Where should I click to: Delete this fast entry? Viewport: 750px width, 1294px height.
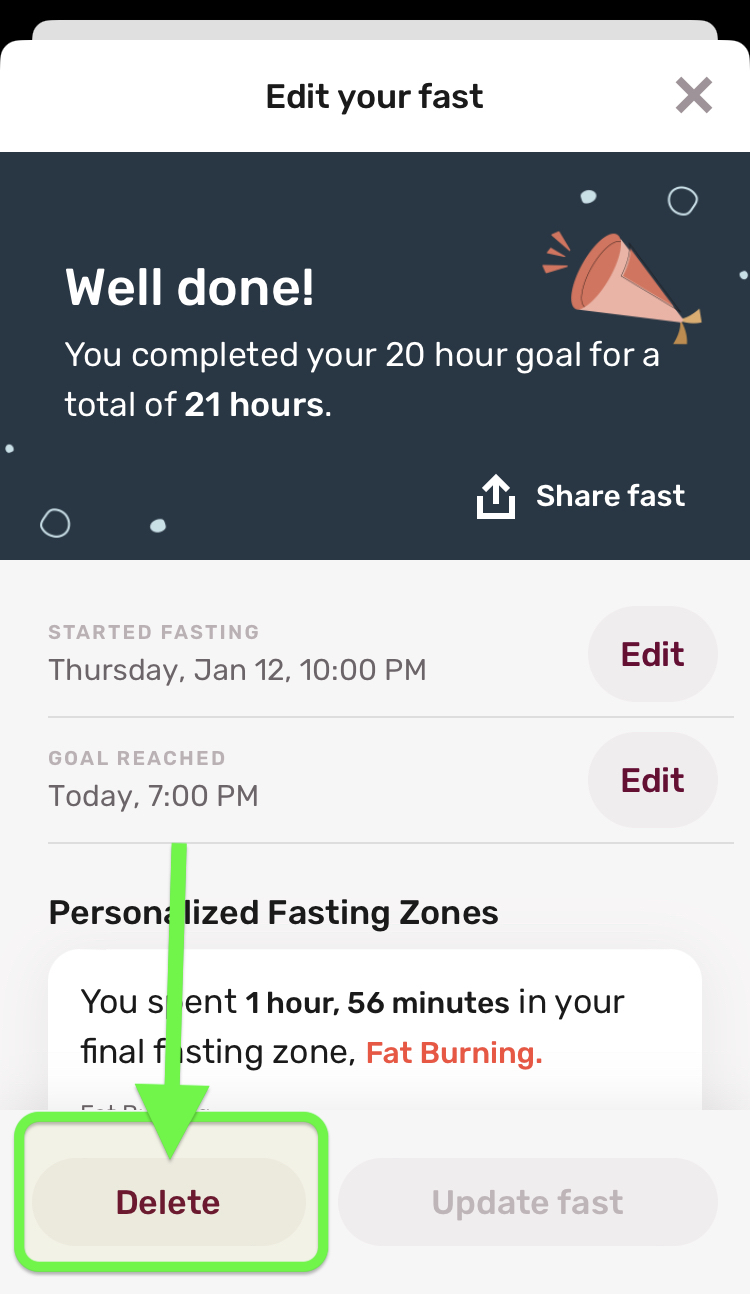[168, 1202]
